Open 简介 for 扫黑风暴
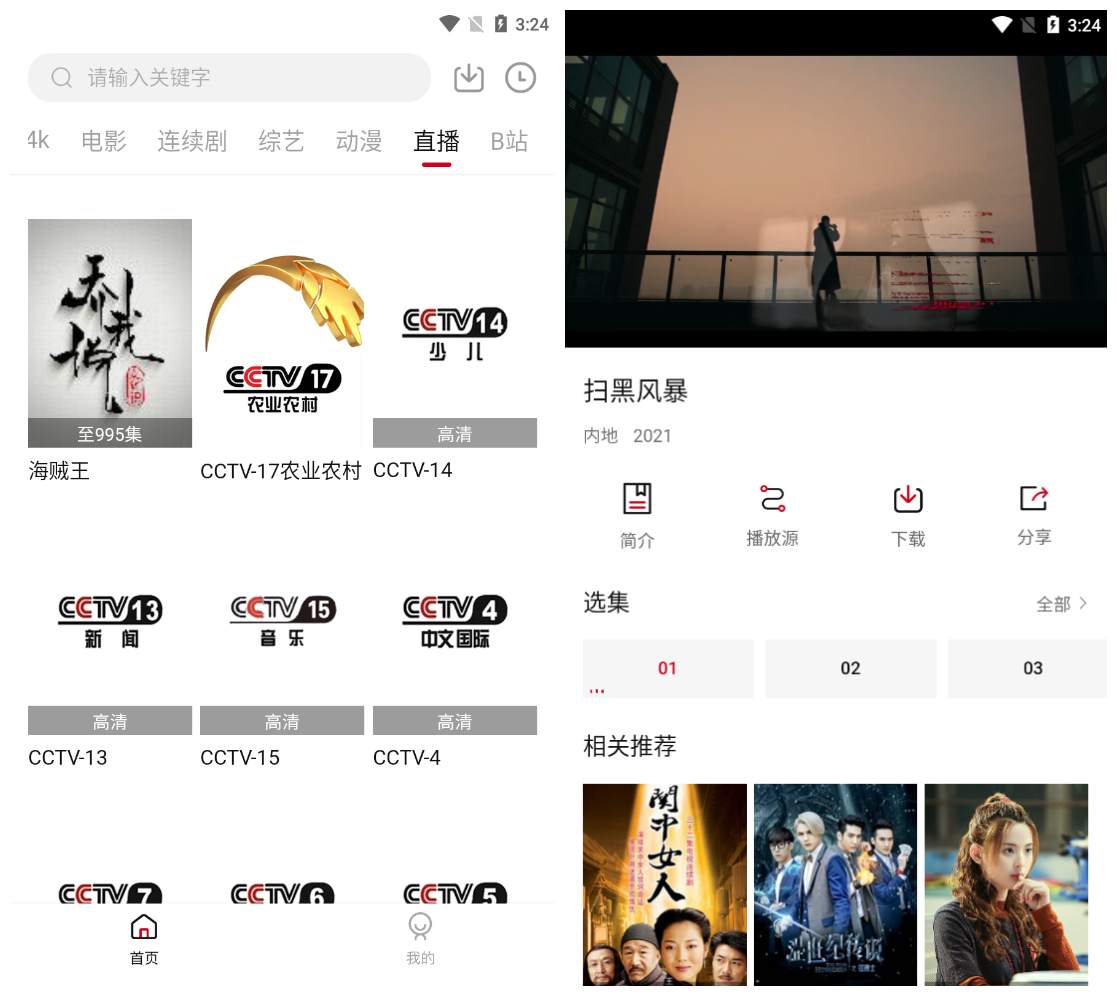The image size is (1117, 996). coord(637,514)
